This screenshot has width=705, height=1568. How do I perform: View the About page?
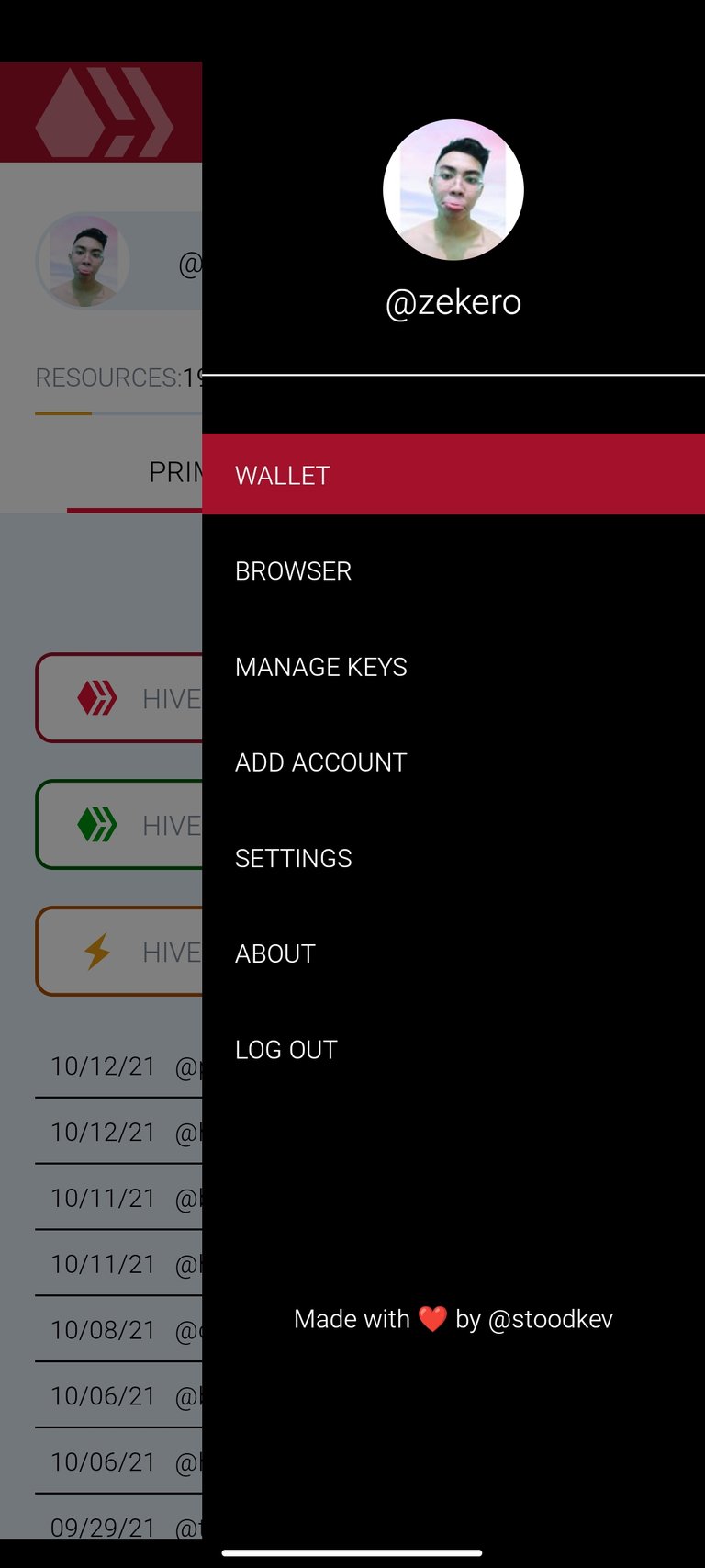click(453, 953)
